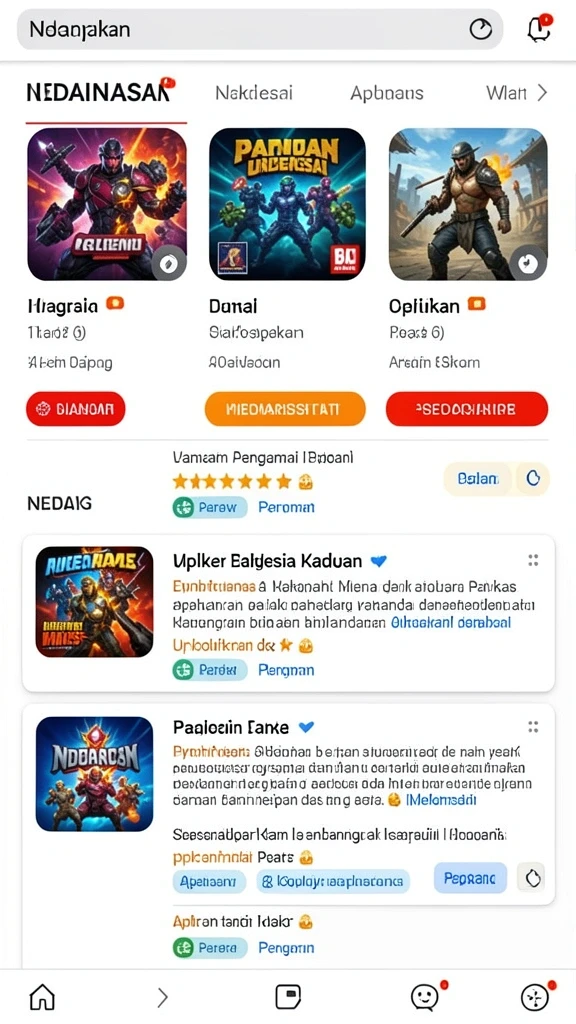Open the Oplikan game tile
Viewport: 576px width, 1024px height.
(x=468, y=204)
